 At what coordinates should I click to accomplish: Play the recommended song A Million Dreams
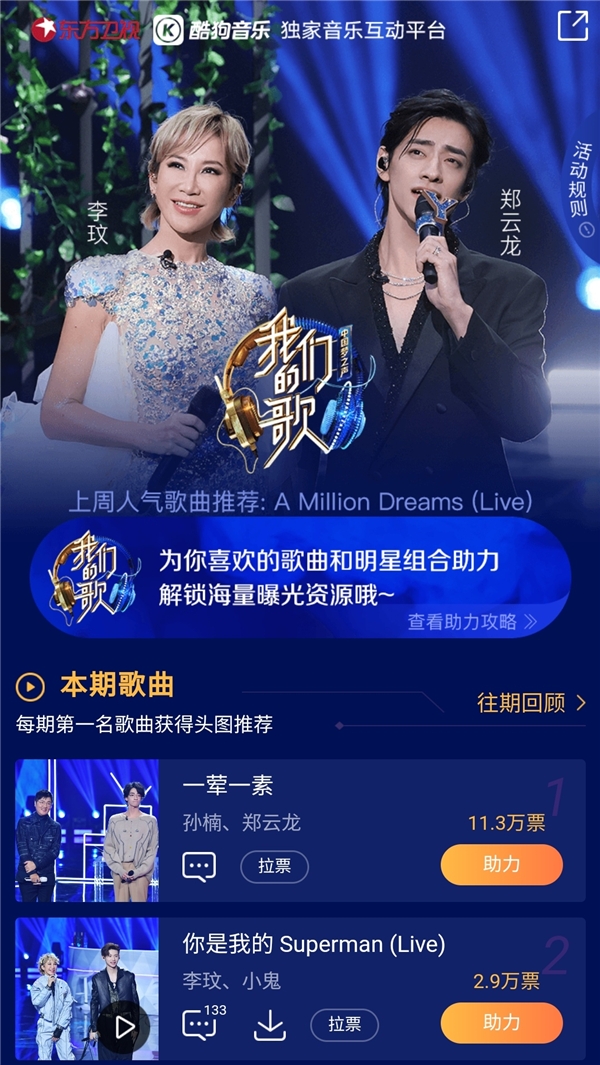pos(300,501)
